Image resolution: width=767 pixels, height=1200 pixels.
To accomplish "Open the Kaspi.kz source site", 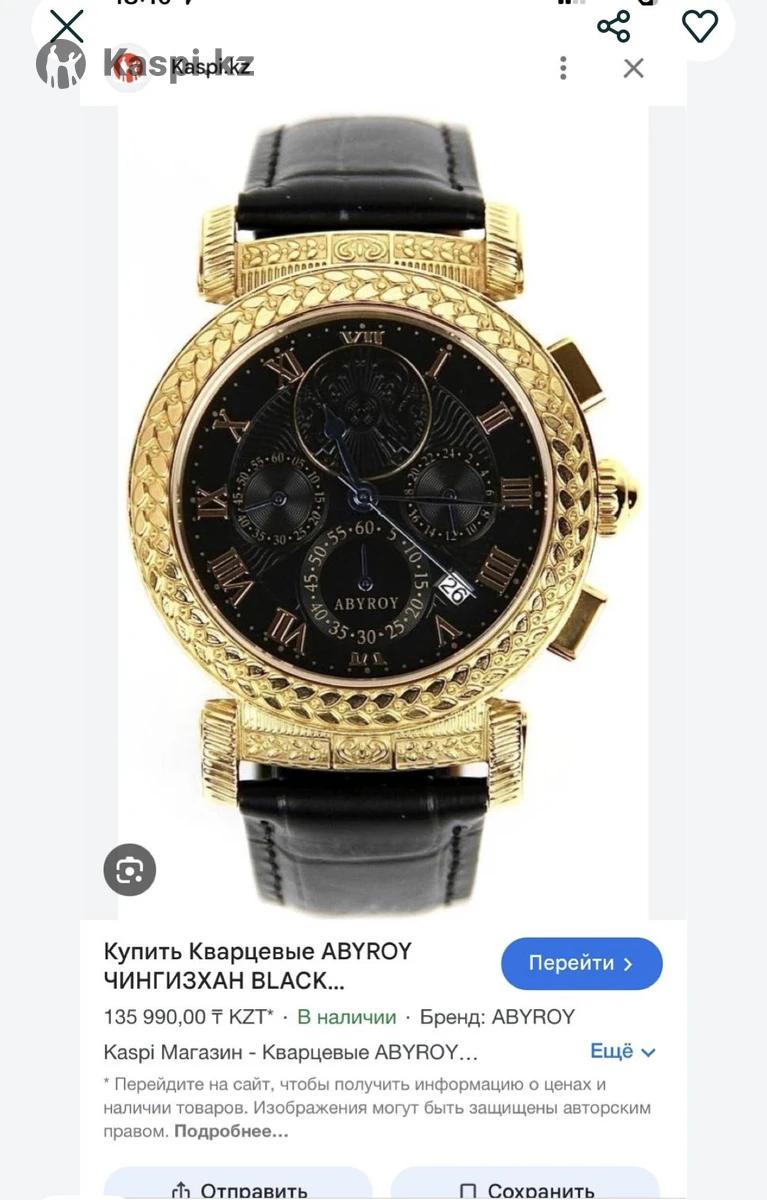I will point(210,67).
